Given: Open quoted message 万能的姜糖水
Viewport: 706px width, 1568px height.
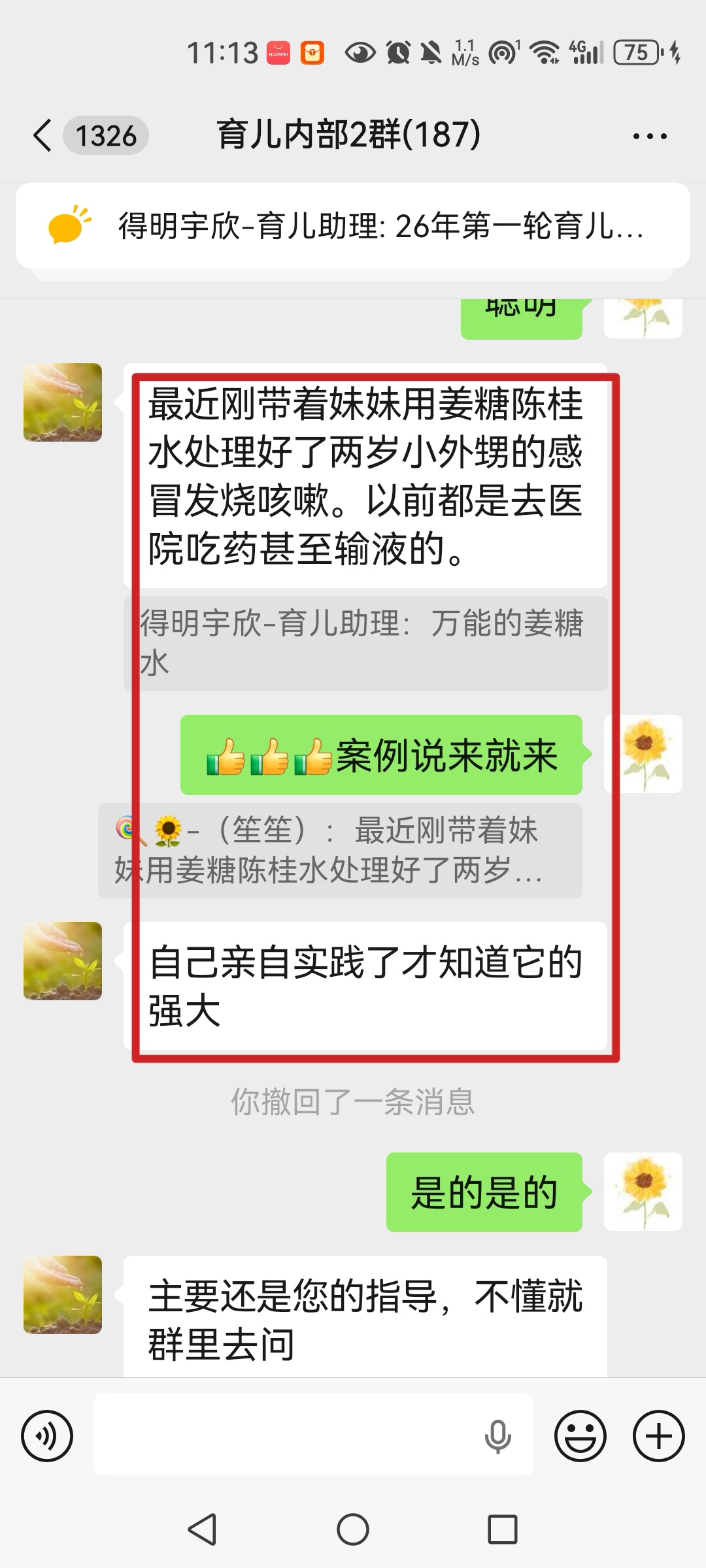Looking at the screenshot, I should tap(365, 643).
